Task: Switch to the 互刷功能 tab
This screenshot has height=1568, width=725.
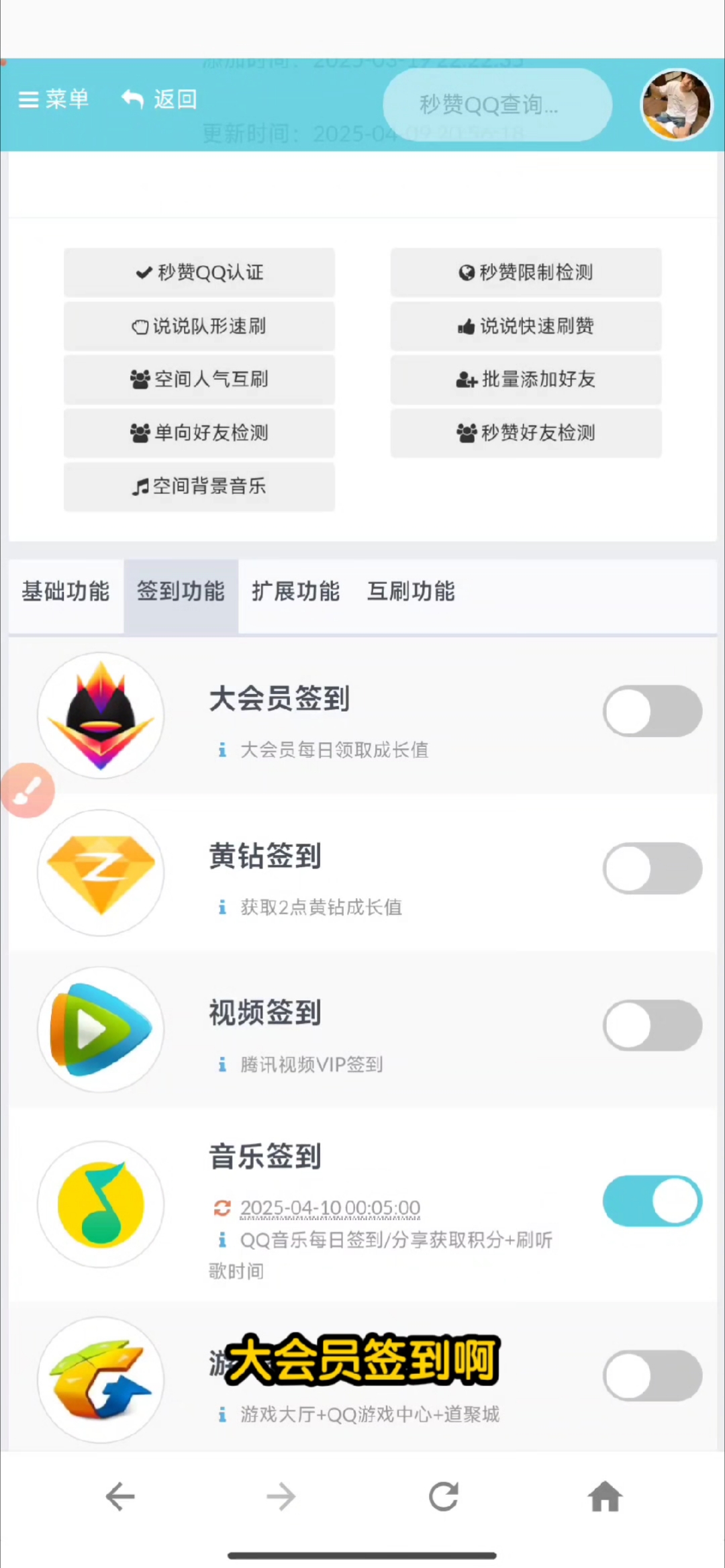Action: coord(411,591)
